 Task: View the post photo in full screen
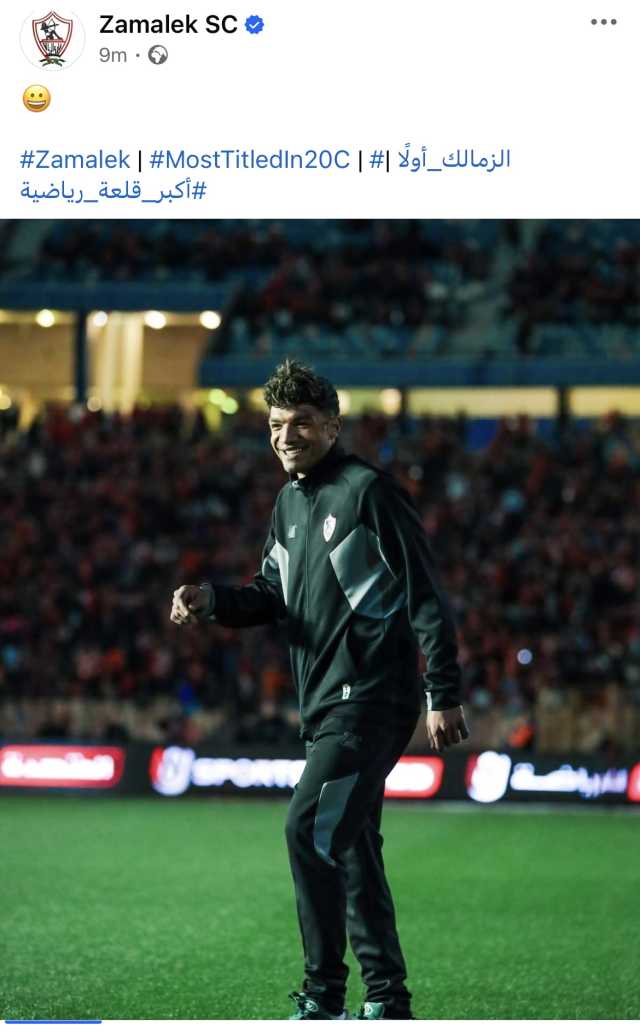pos(320,618)
